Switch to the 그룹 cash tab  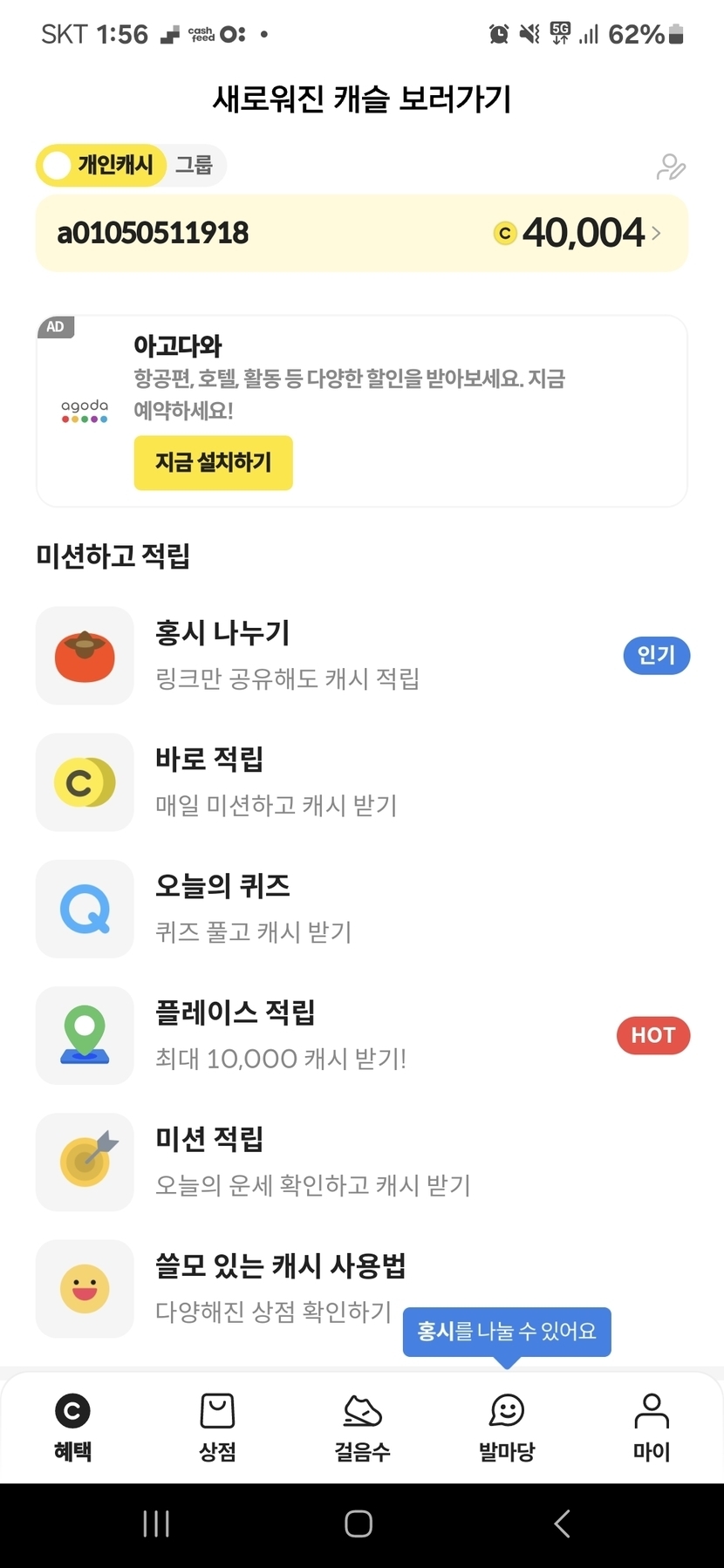tap(194, 165)
